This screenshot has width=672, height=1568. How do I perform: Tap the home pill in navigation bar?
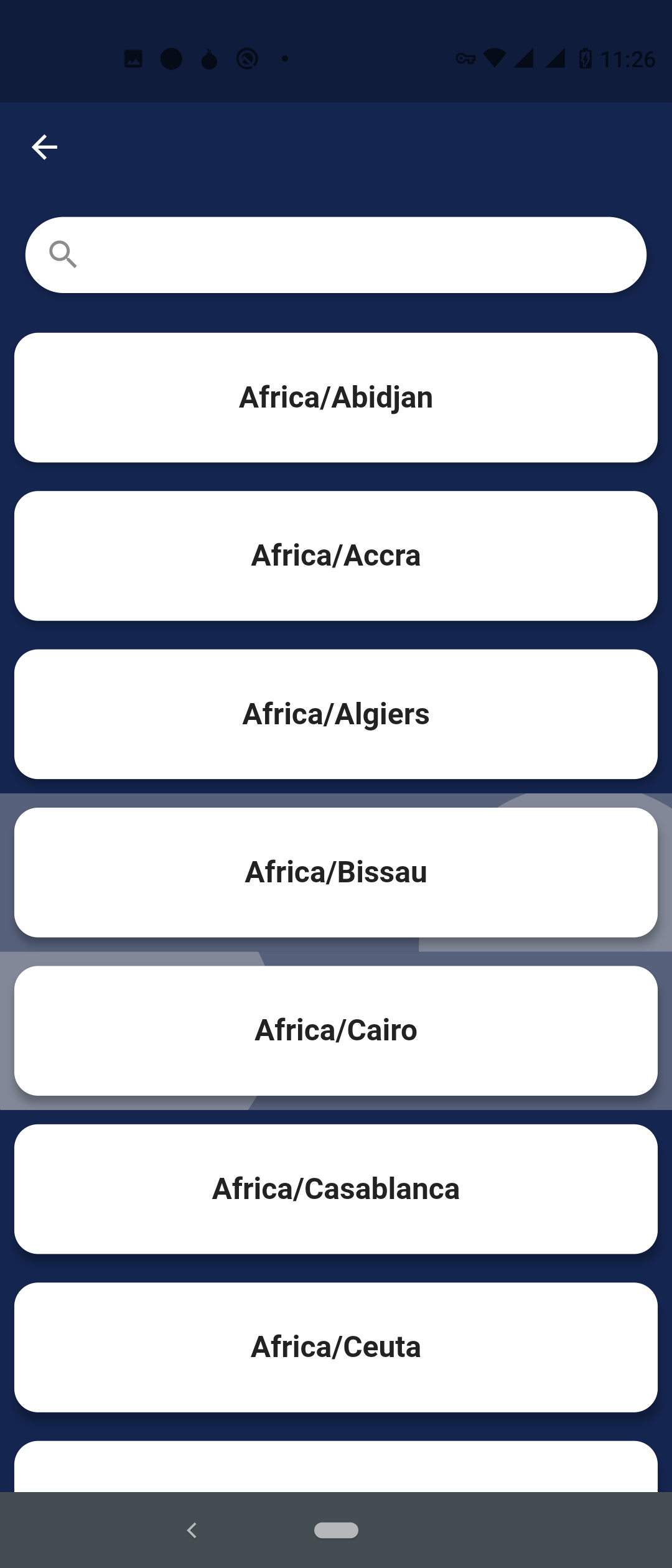[336, 1530]
